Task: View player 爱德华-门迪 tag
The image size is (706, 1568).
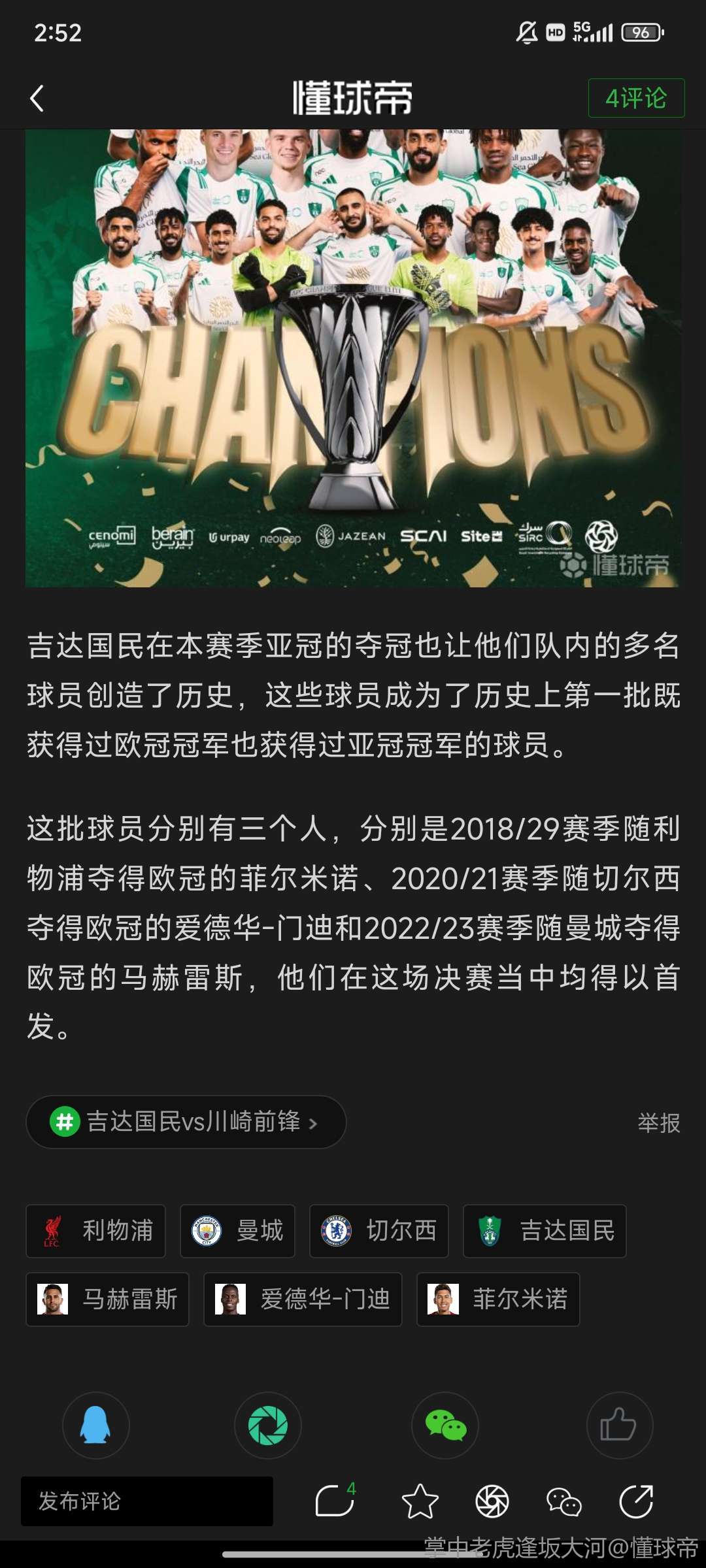Action: pyautogui.click(x=303, y=1299)
